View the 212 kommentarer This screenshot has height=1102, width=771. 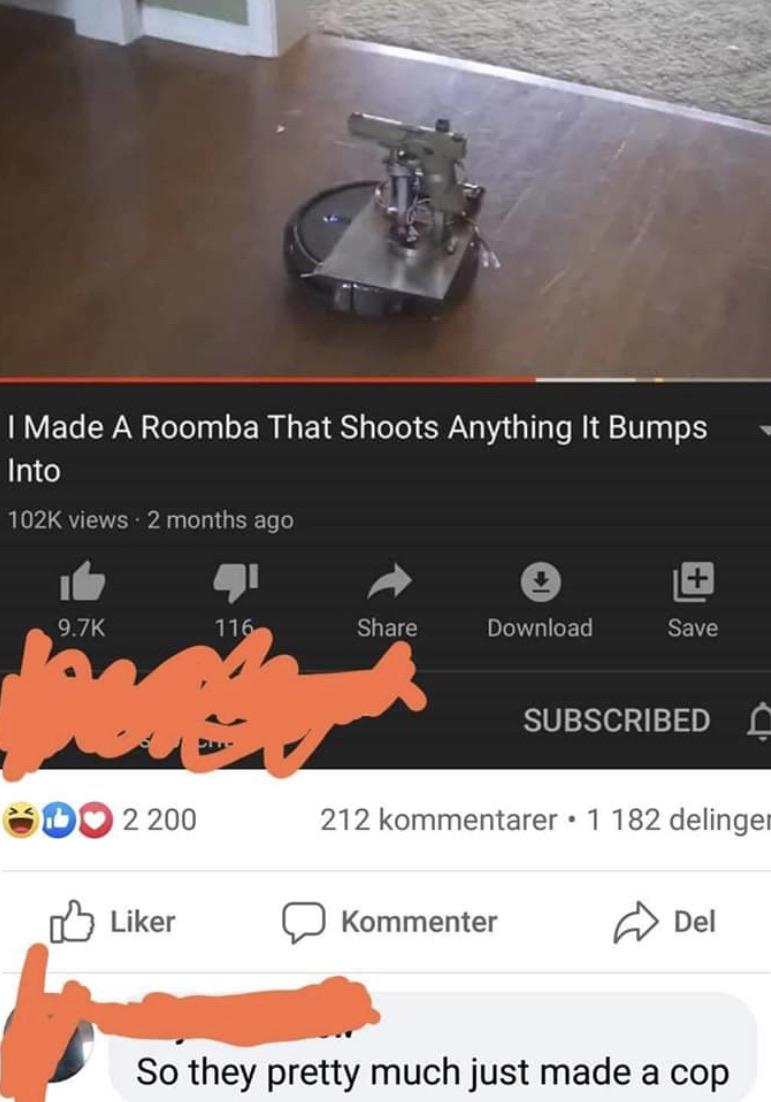438,820
